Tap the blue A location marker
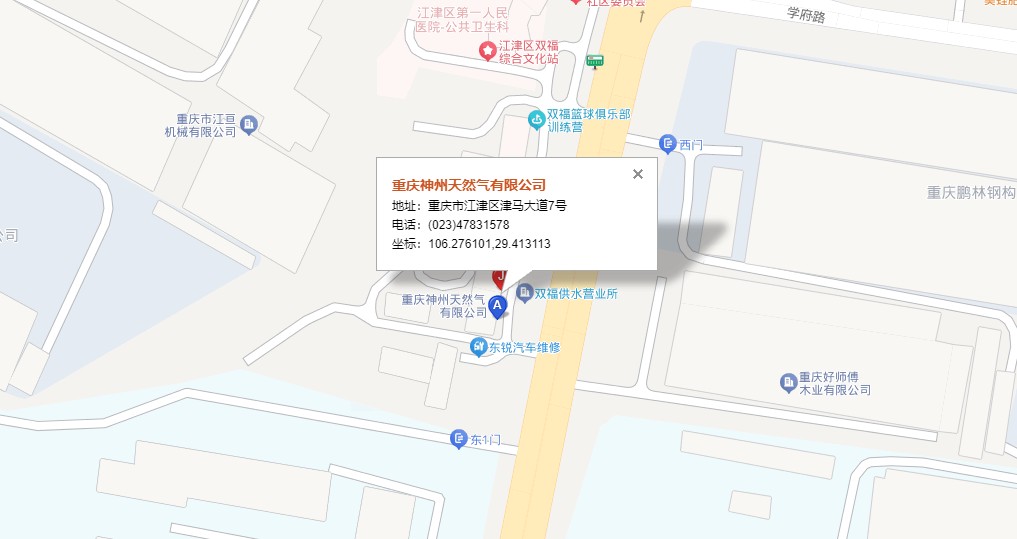 pos(497,304)
